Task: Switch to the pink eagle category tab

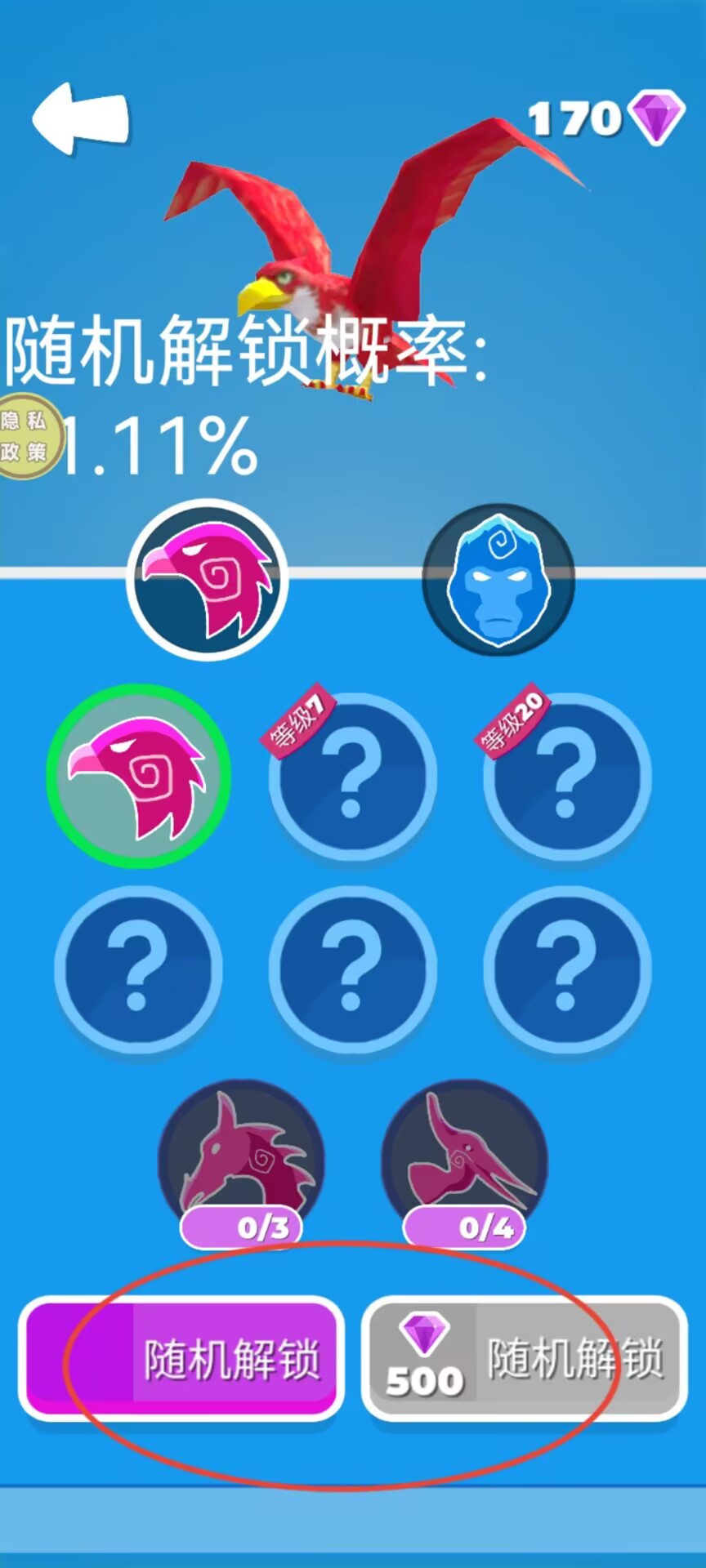Action: [x=207, y=579]
